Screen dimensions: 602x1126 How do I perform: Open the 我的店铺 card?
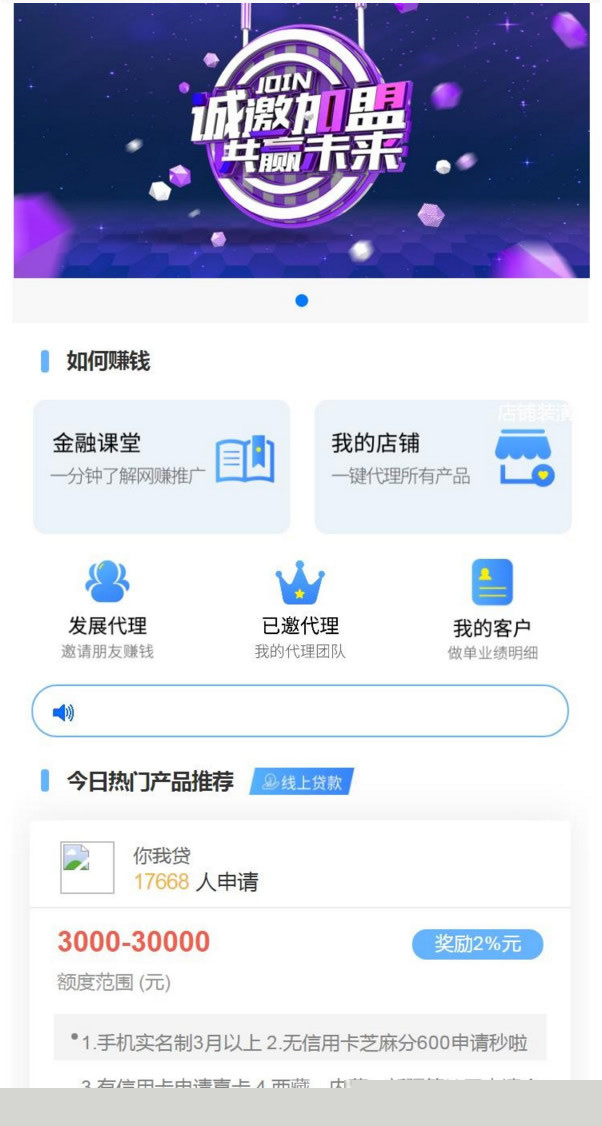pyautogui.click(x=443, y=467)
